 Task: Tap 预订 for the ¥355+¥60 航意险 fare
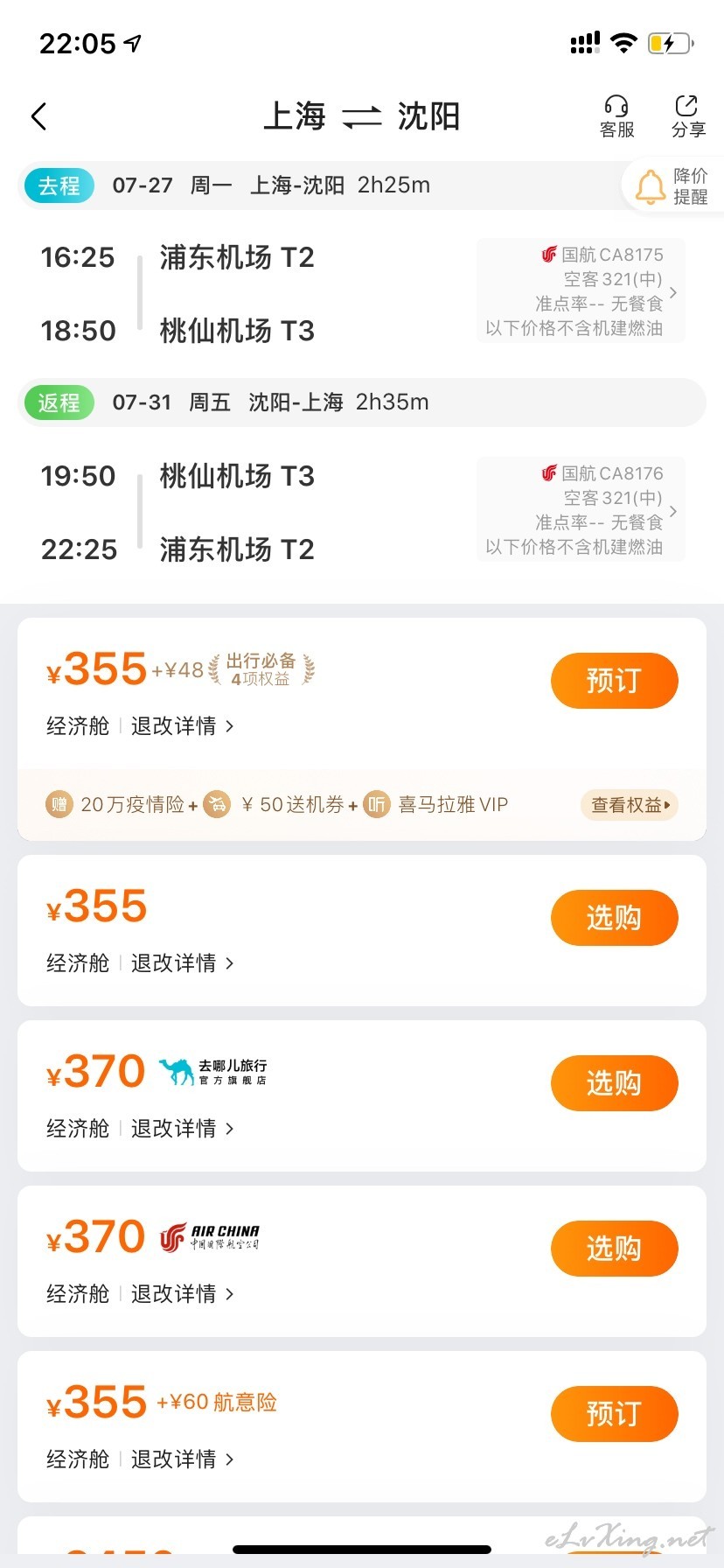tap(614, 1414)
